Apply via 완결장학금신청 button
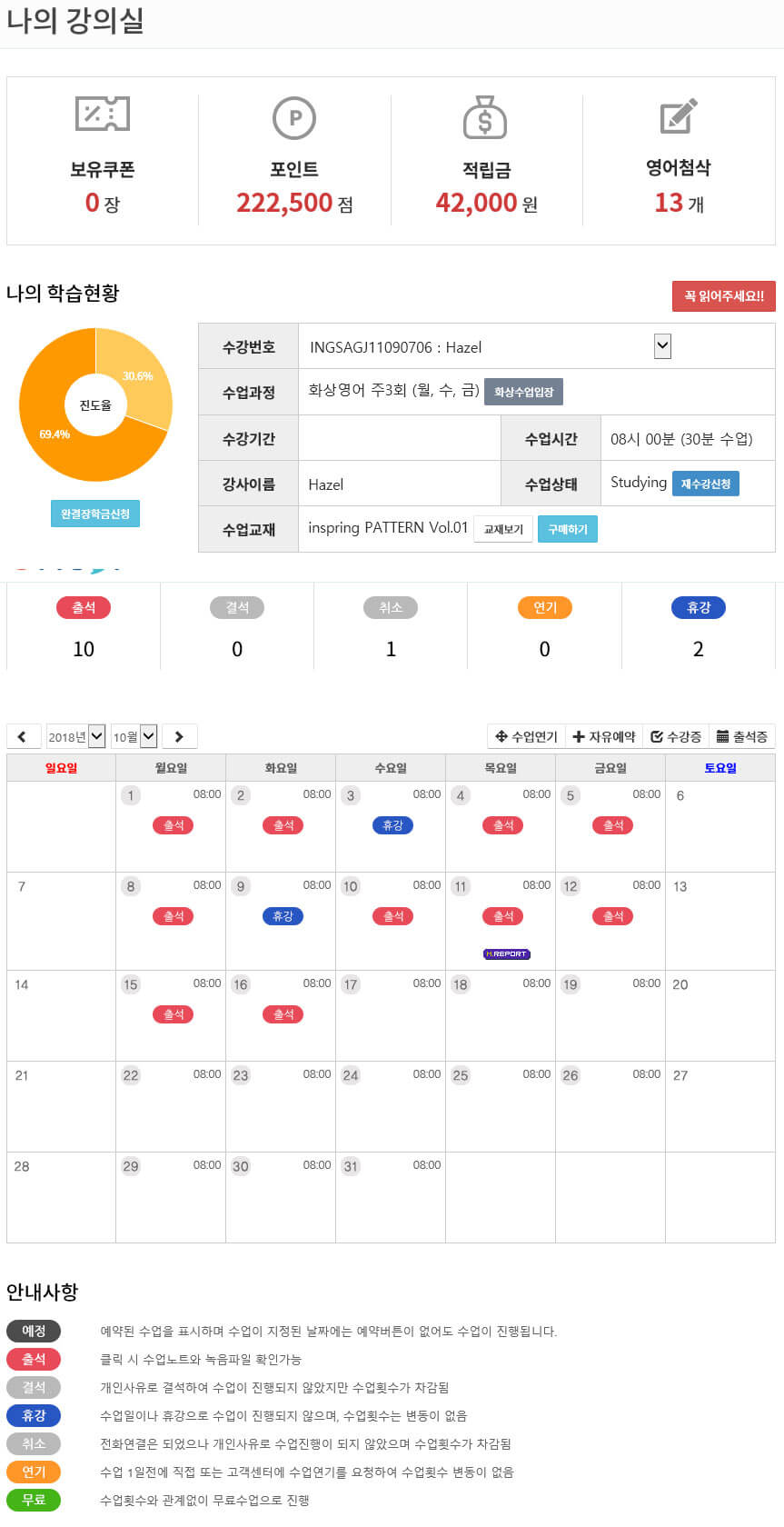The image size is (784, 1527). point(94,514)
